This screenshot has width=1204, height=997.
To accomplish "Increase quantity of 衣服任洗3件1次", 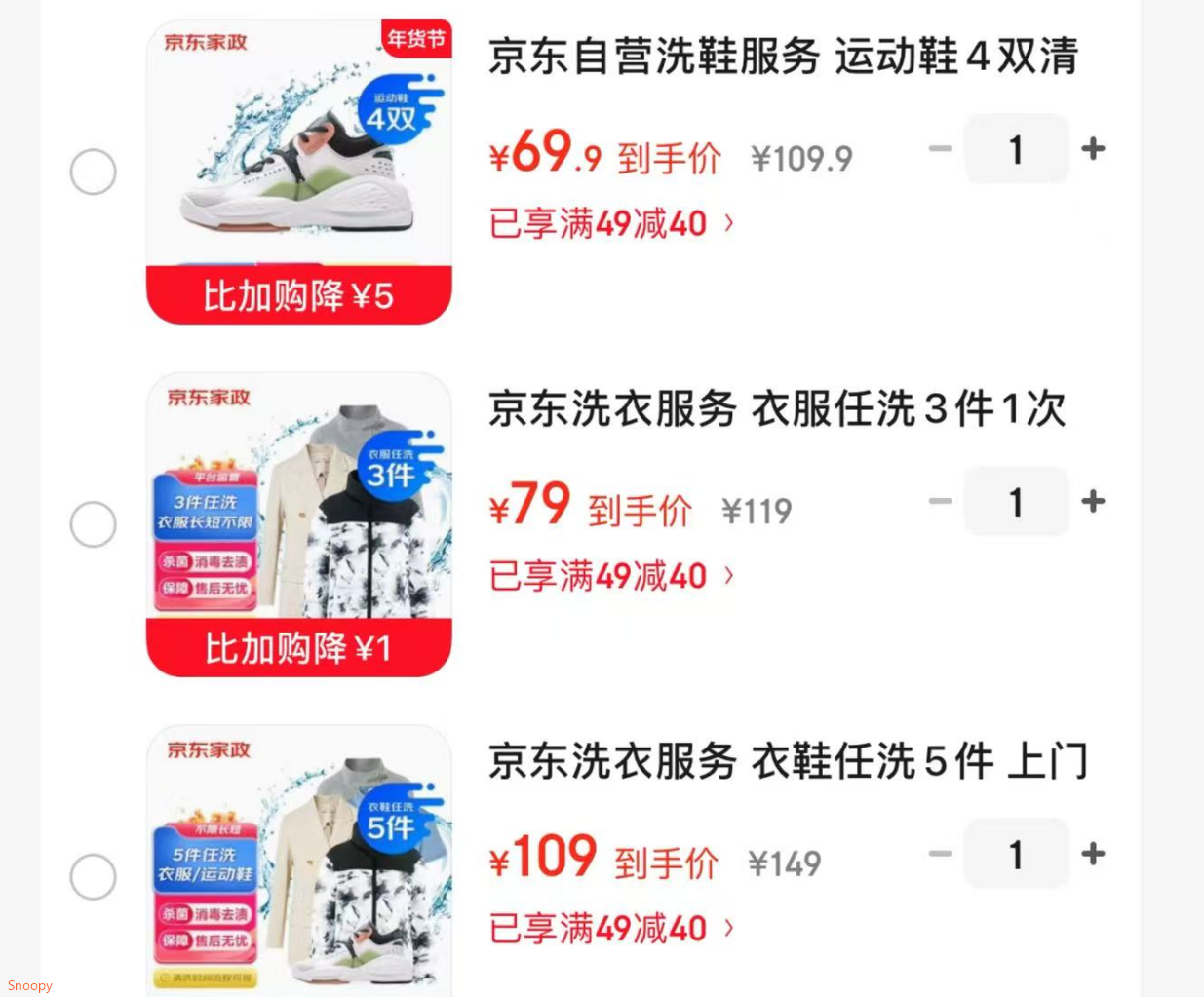I will tap(1093, 502).
